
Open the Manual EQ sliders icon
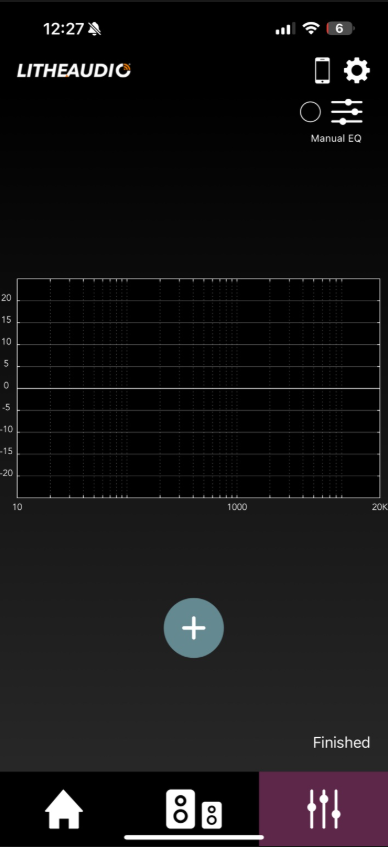pyautogui.click(x=346, y=112)
